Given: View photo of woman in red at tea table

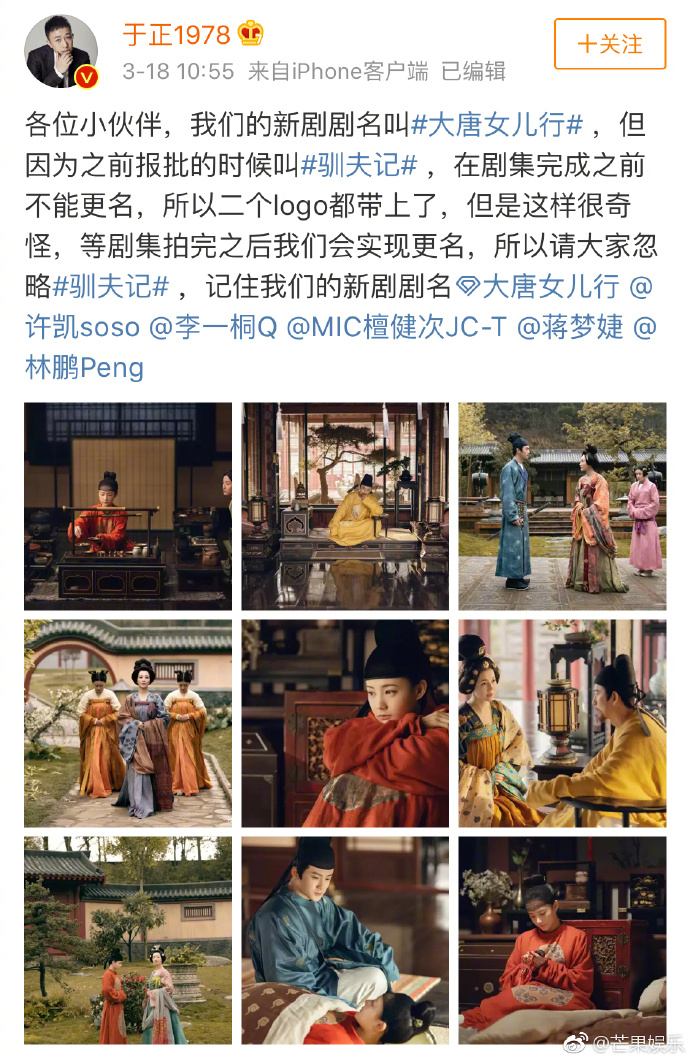Looking at the screenshot, I should point(128,506).
